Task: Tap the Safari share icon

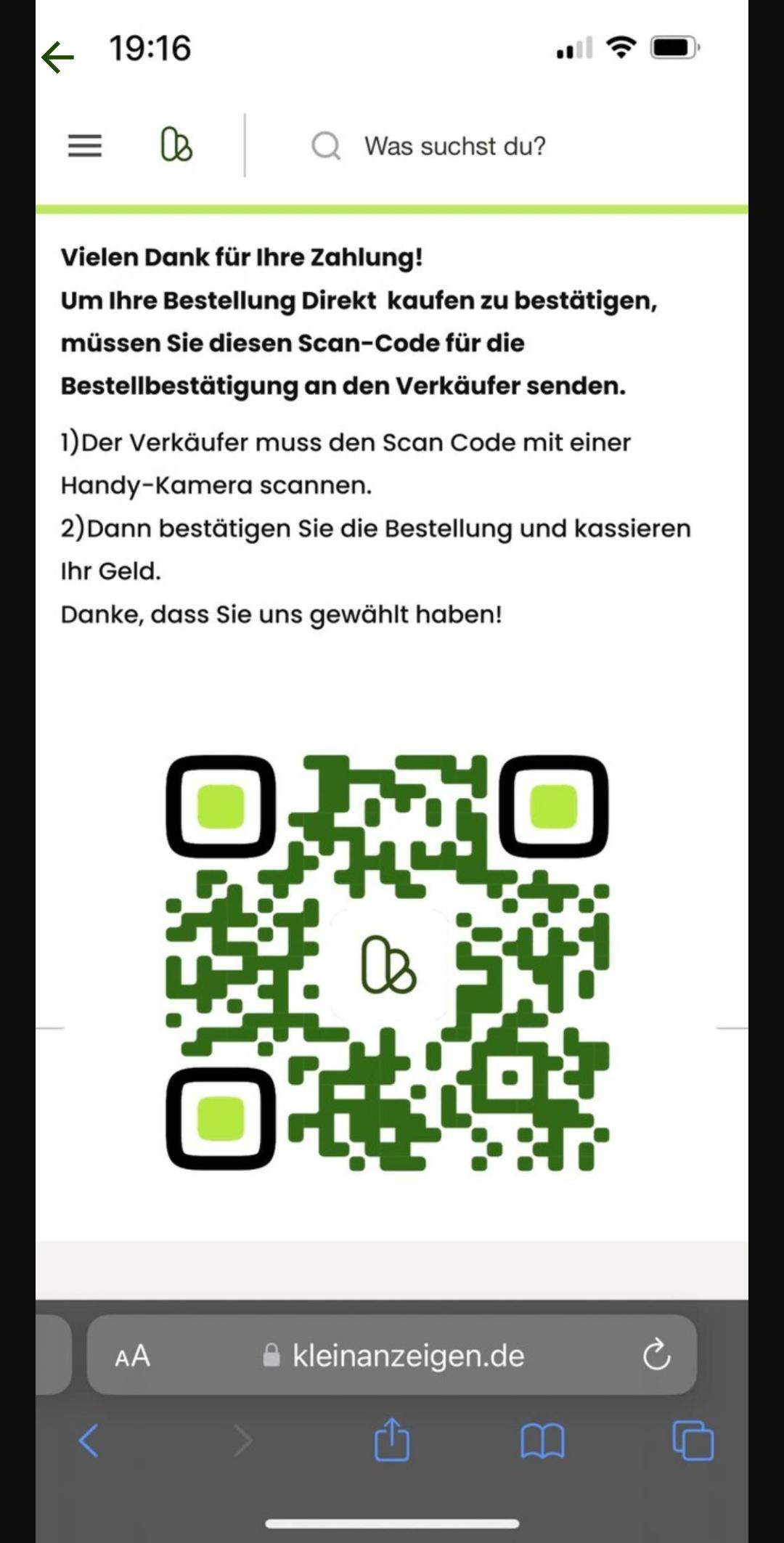Action: 391,1443
